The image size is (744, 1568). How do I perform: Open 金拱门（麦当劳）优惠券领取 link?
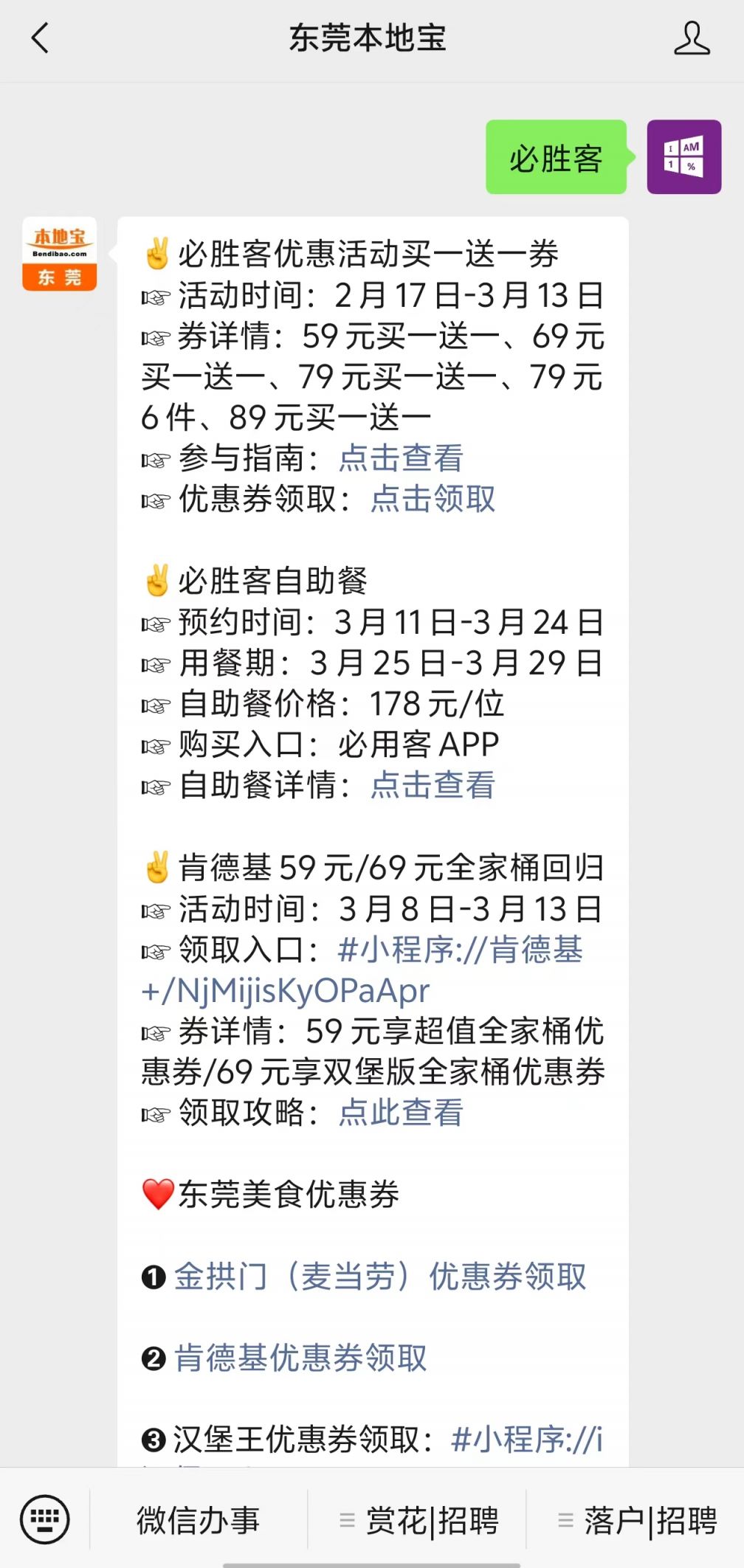380,1277
